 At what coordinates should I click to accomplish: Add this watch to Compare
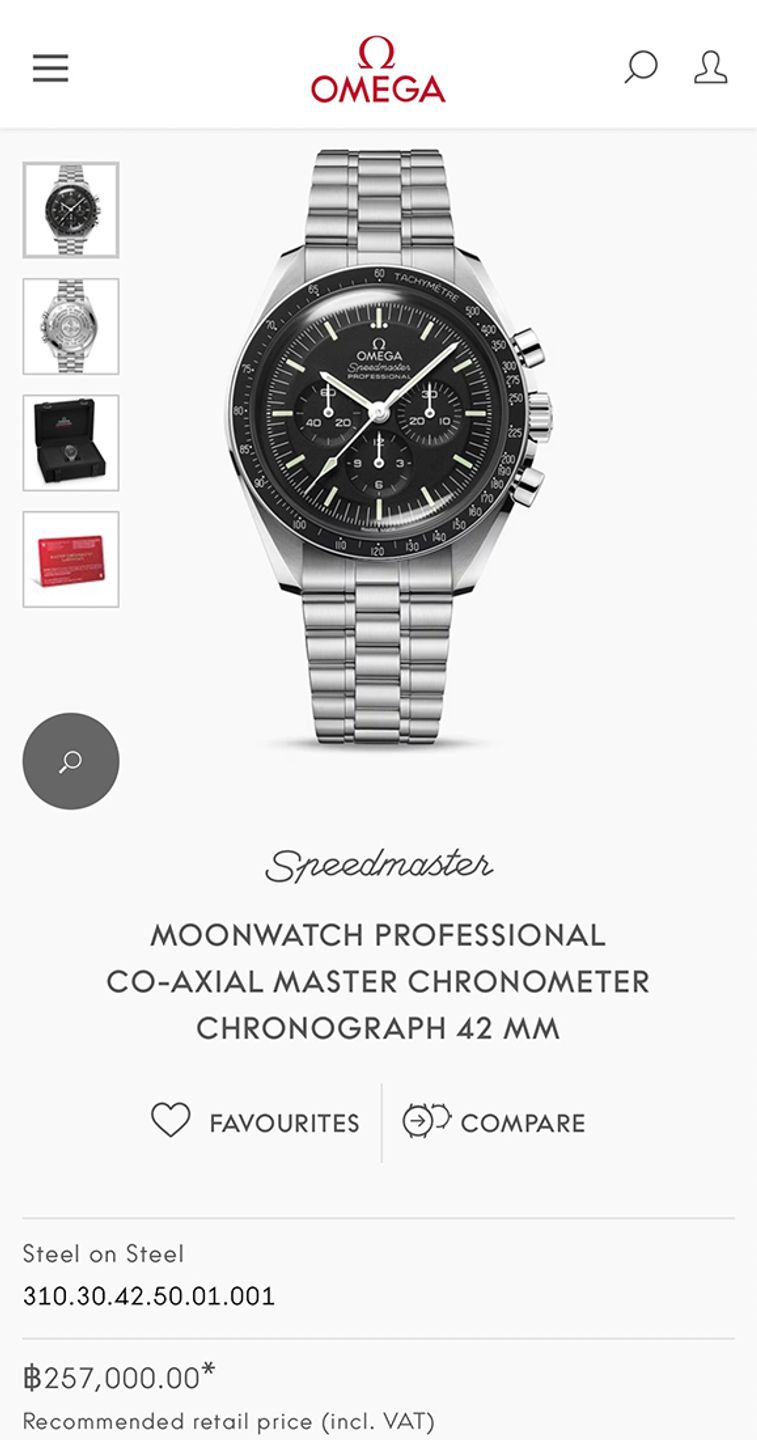pos(494,1122)
